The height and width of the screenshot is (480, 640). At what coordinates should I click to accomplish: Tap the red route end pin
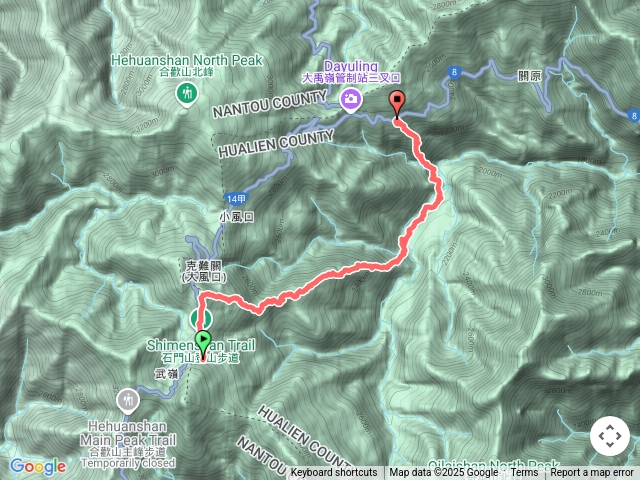pos(398,103)
